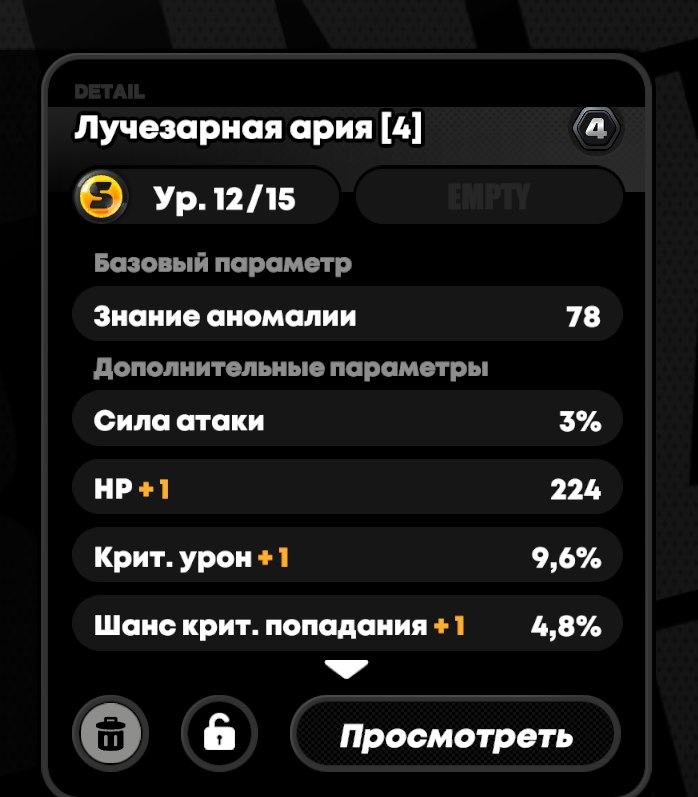Tap the trash icon to discard the disc
Viewport: 698px width, 797px height.
click(x=110, y=735)
